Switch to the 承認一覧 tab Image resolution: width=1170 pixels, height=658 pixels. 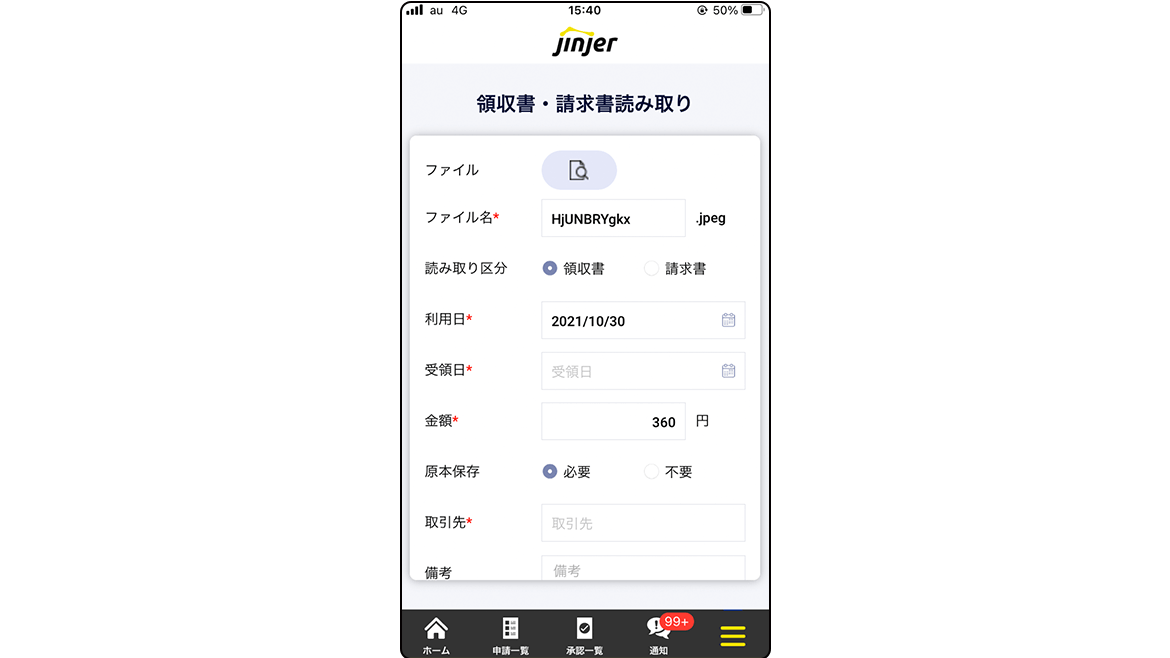(x=584, y=635)
